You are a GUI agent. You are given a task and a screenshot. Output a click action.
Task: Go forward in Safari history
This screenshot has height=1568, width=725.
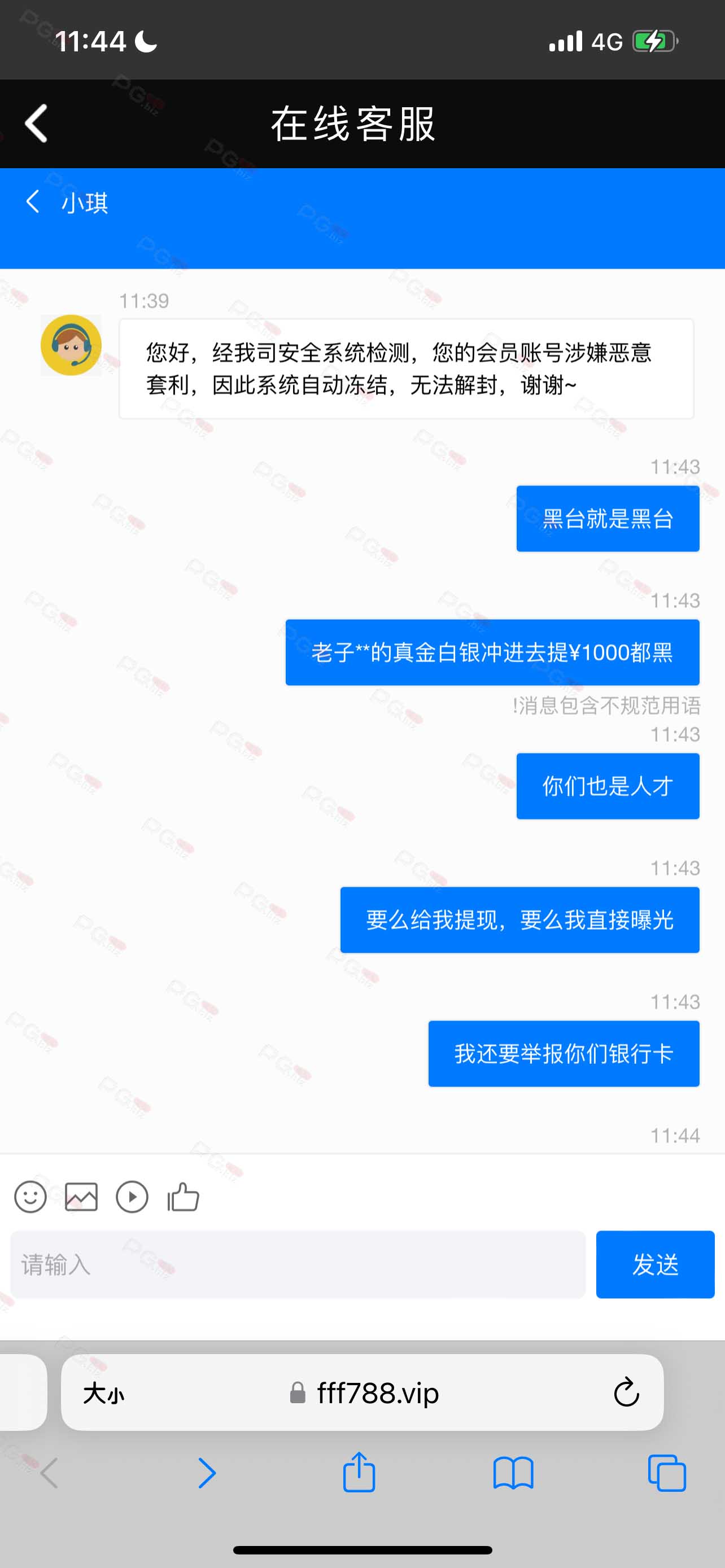(207, 1474)
